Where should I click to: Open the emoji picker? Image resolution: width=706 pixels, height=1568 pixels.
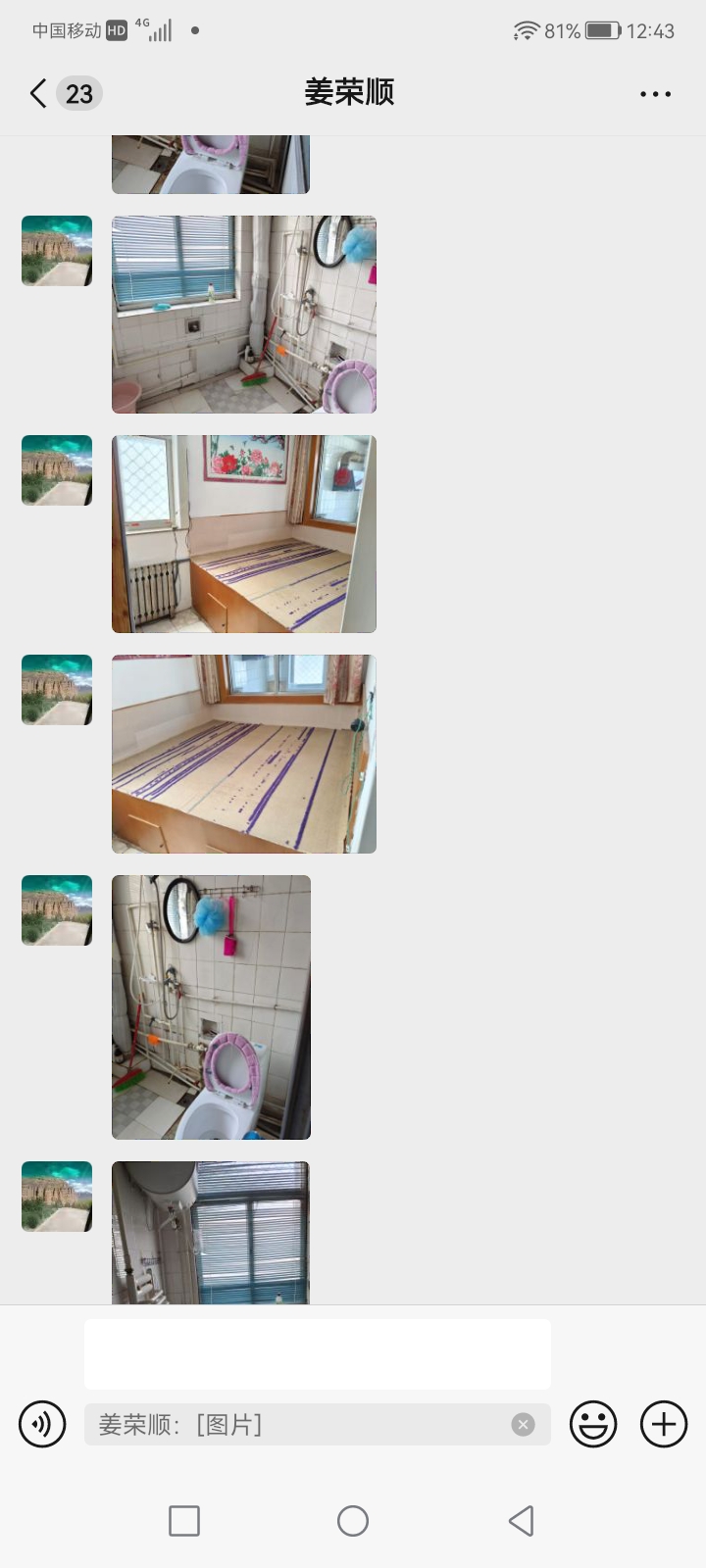593,1424
